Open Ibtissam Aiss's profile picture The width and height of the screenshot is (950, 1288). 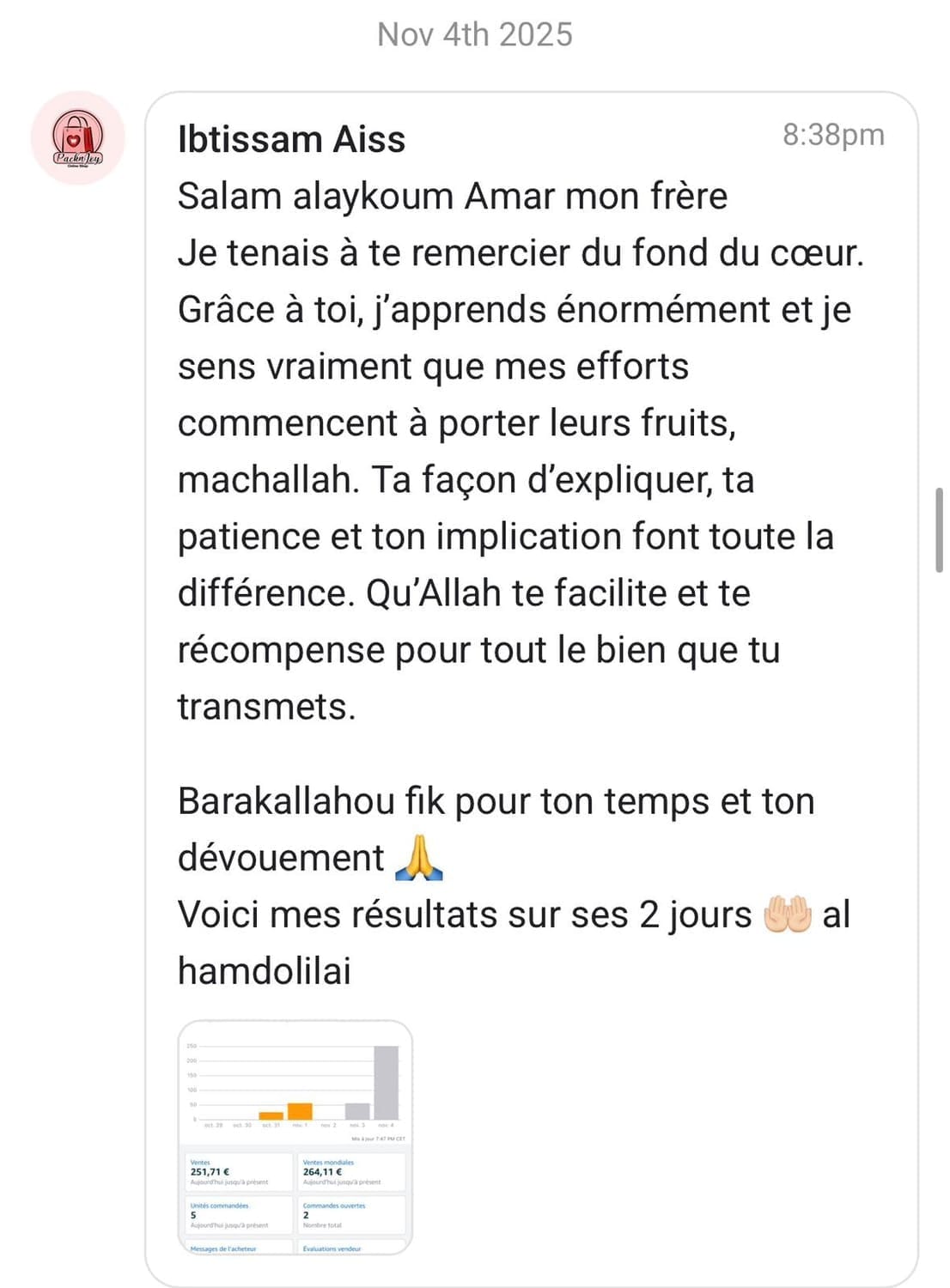coord(78,138)
